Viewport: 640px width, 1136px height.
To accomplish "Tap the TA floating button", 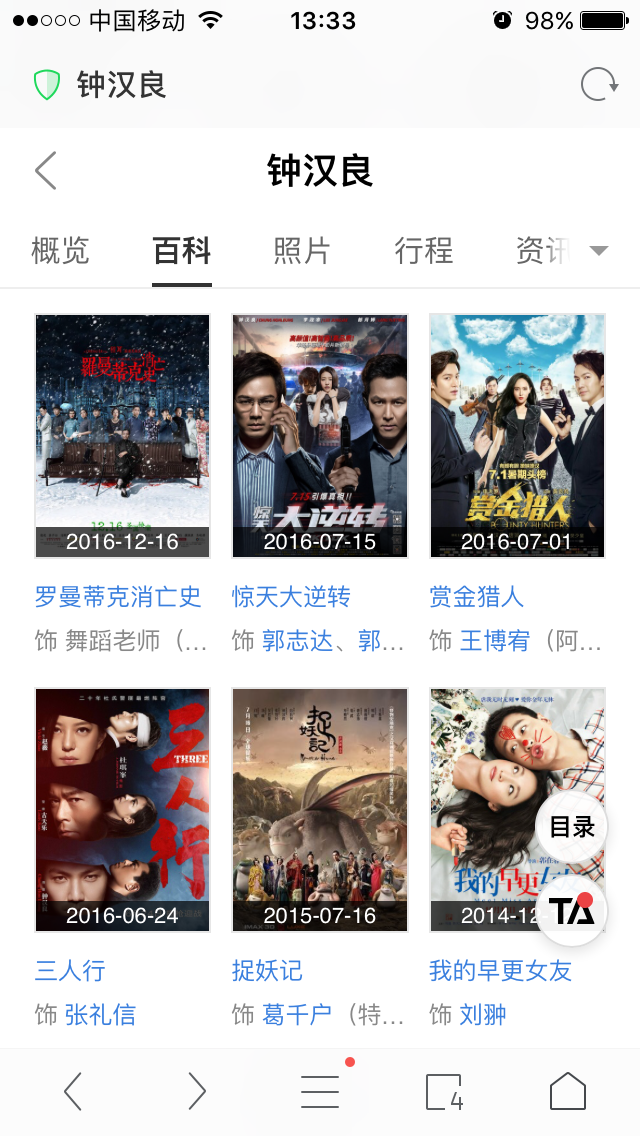I will pos(572,910).
